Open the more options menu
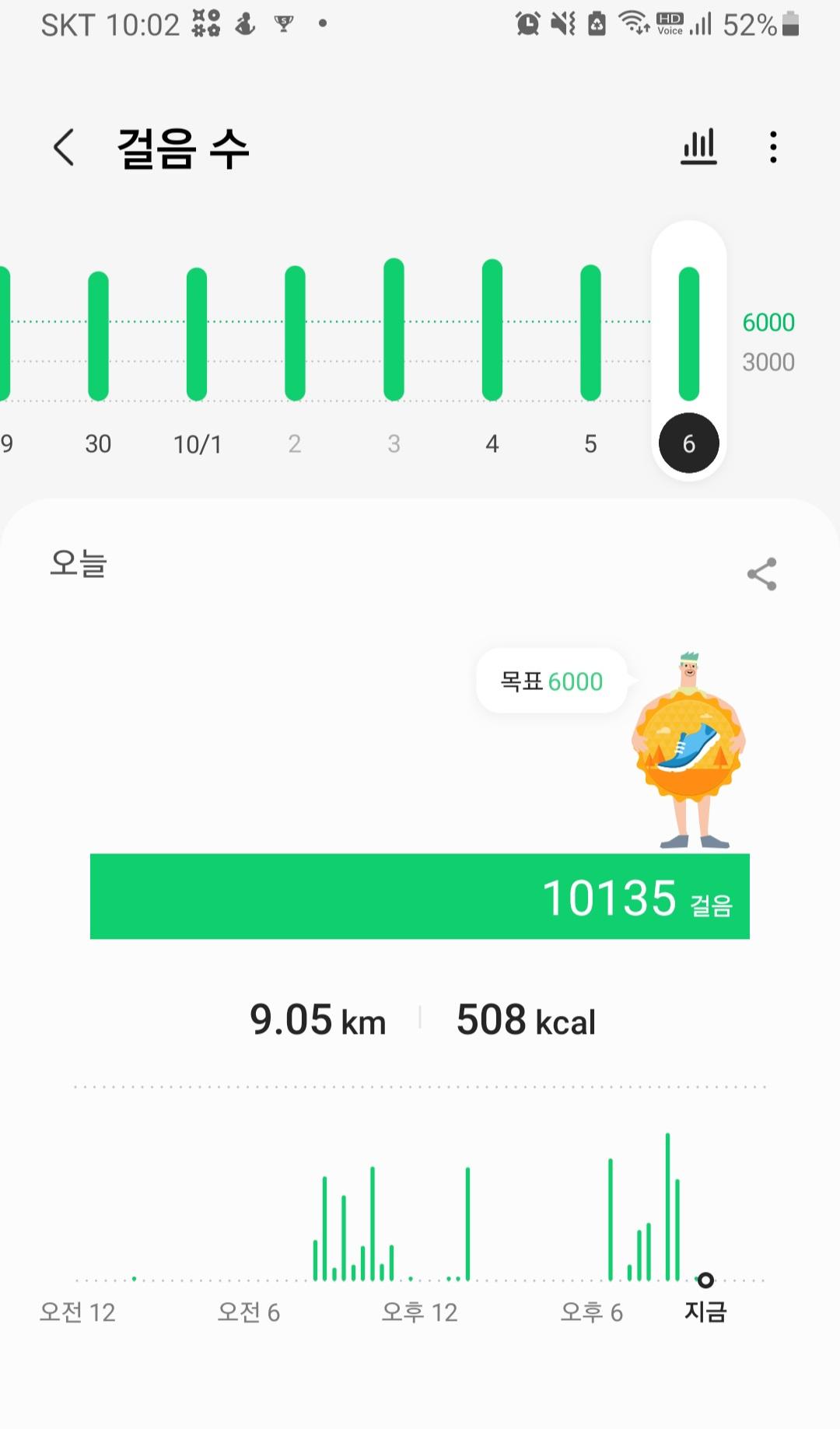Image resolution: width=840 pixels, height=1429 pixels. [772, 147]
